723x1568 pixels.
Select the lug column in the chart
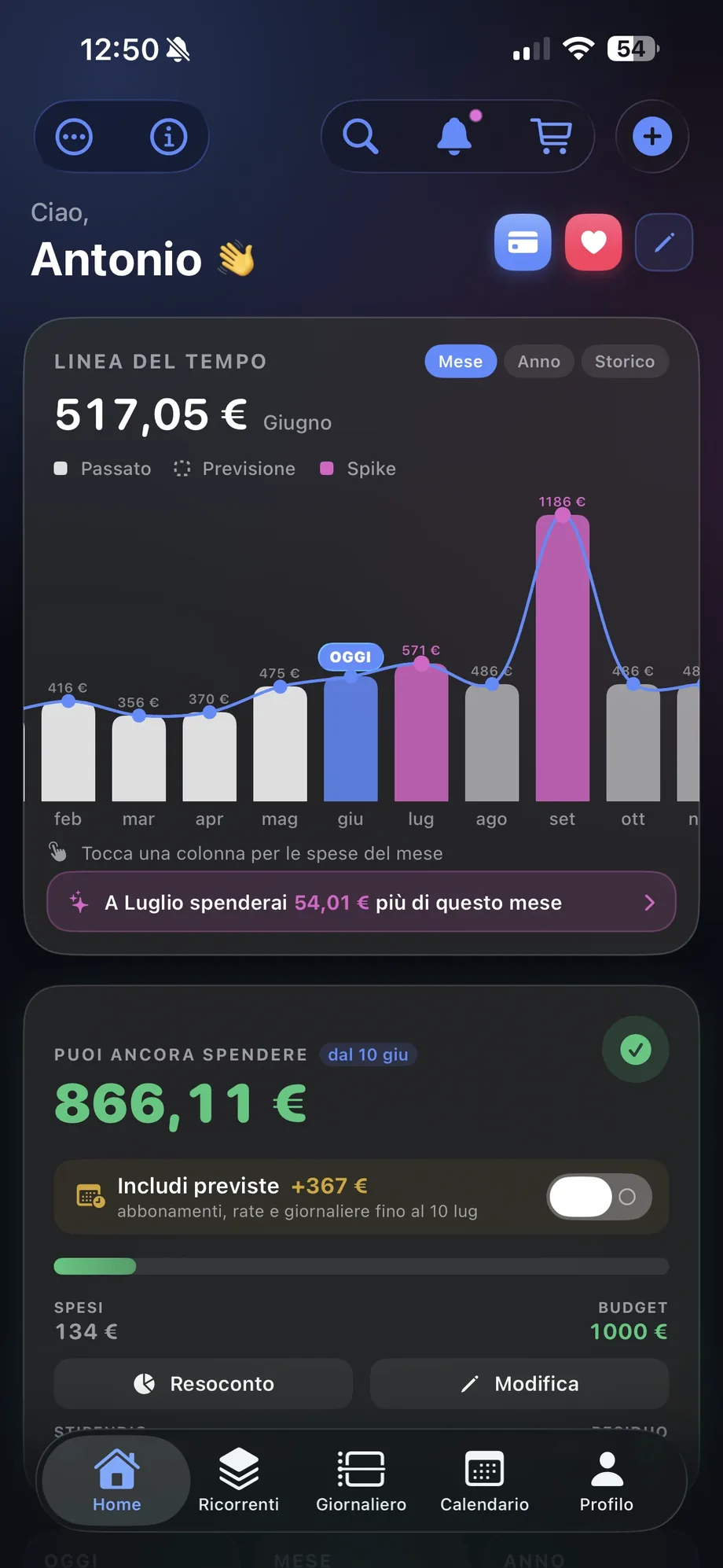click(x=421, y=732)
